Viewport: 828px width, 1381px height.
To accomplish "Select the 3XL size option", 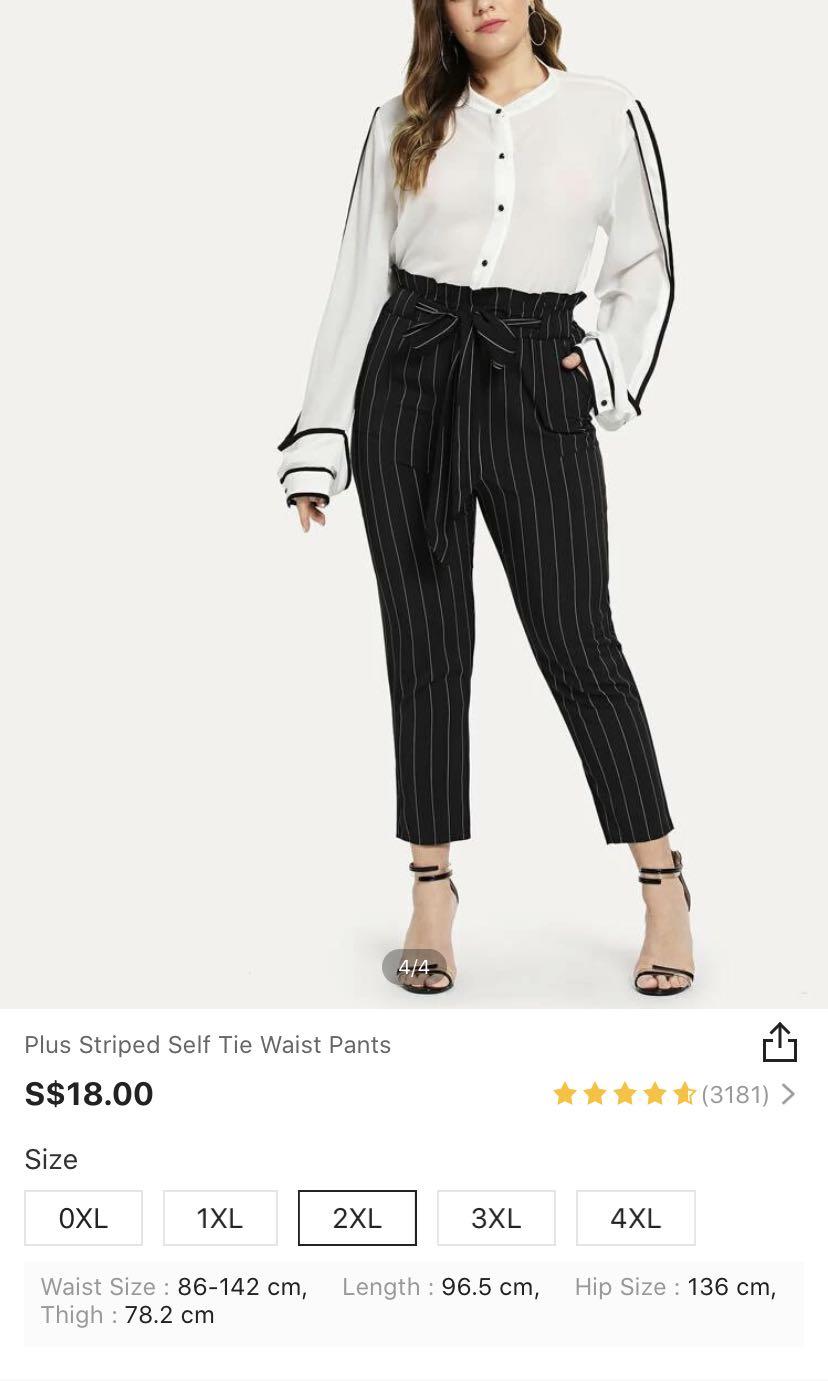I will [495, 1218].
